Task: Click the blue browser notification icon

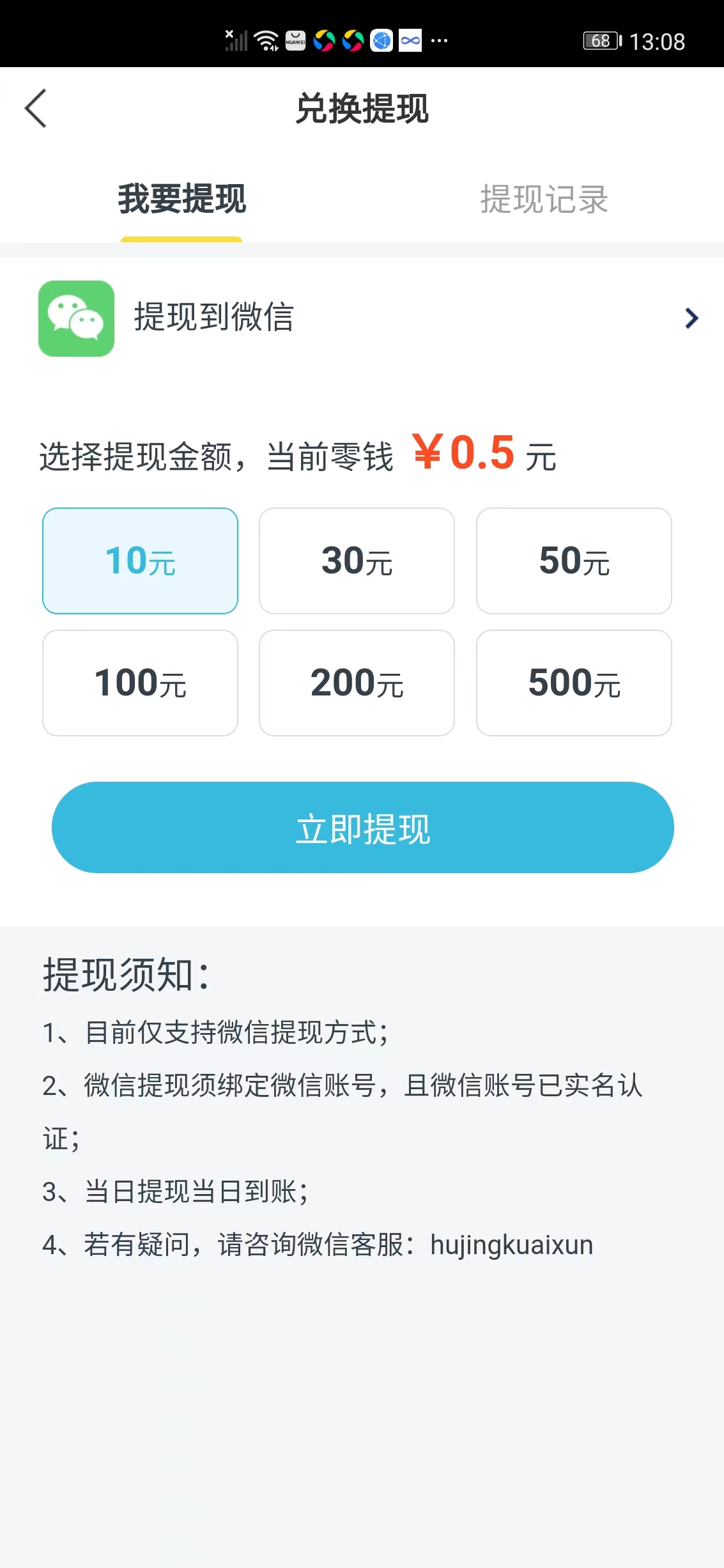Action: 380,40
